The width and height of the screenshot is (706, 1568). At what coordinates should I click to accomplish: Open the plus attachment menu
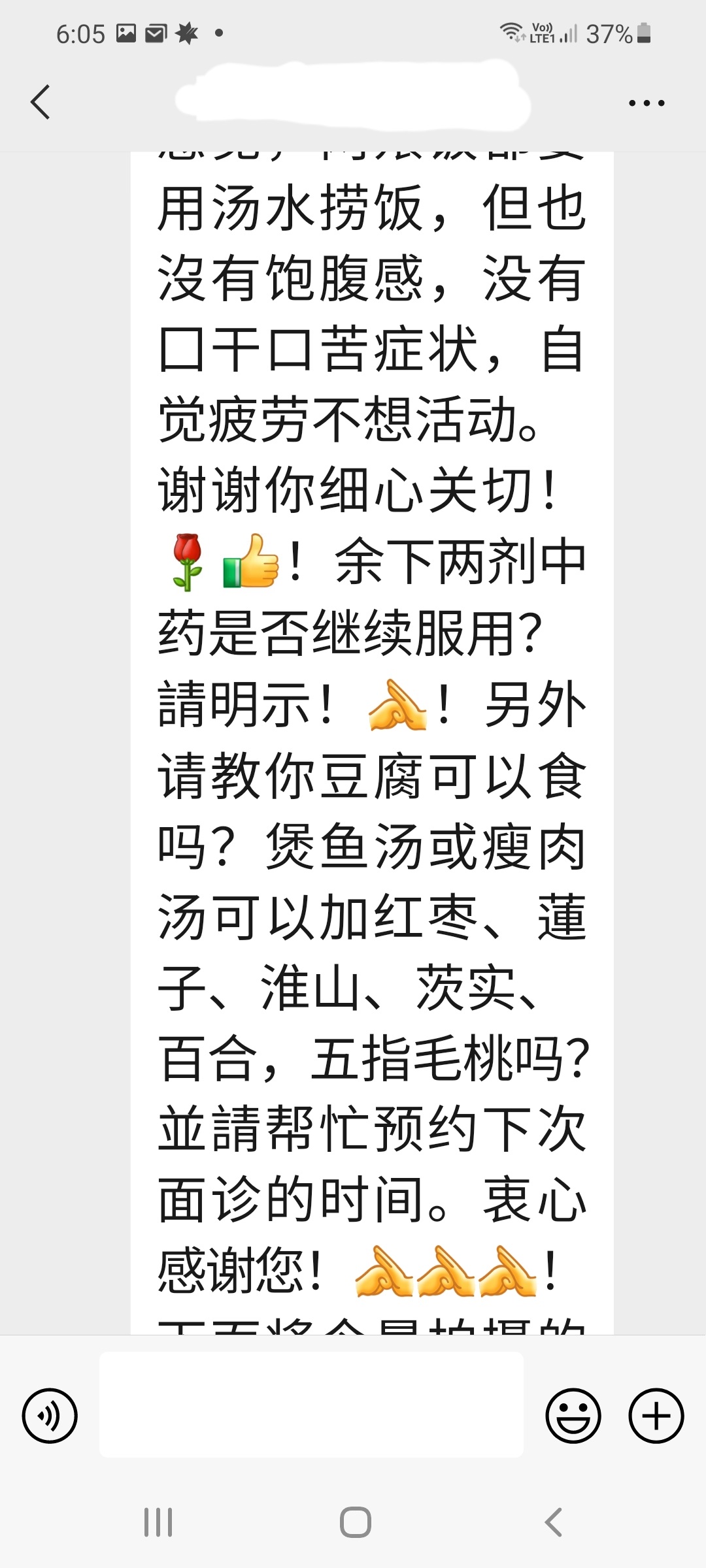(656, 1416)
